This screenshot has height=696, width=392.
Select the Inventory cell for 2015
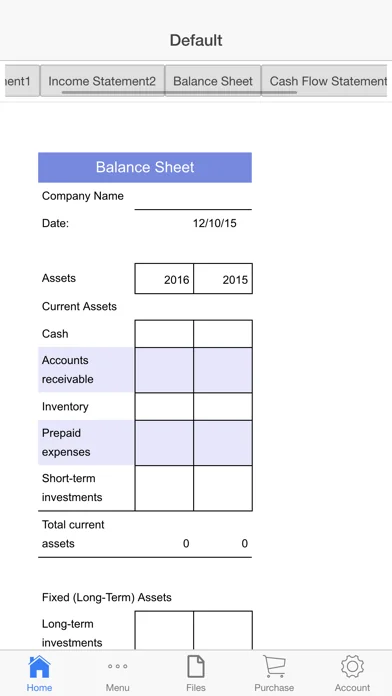[x=223, y=407]
